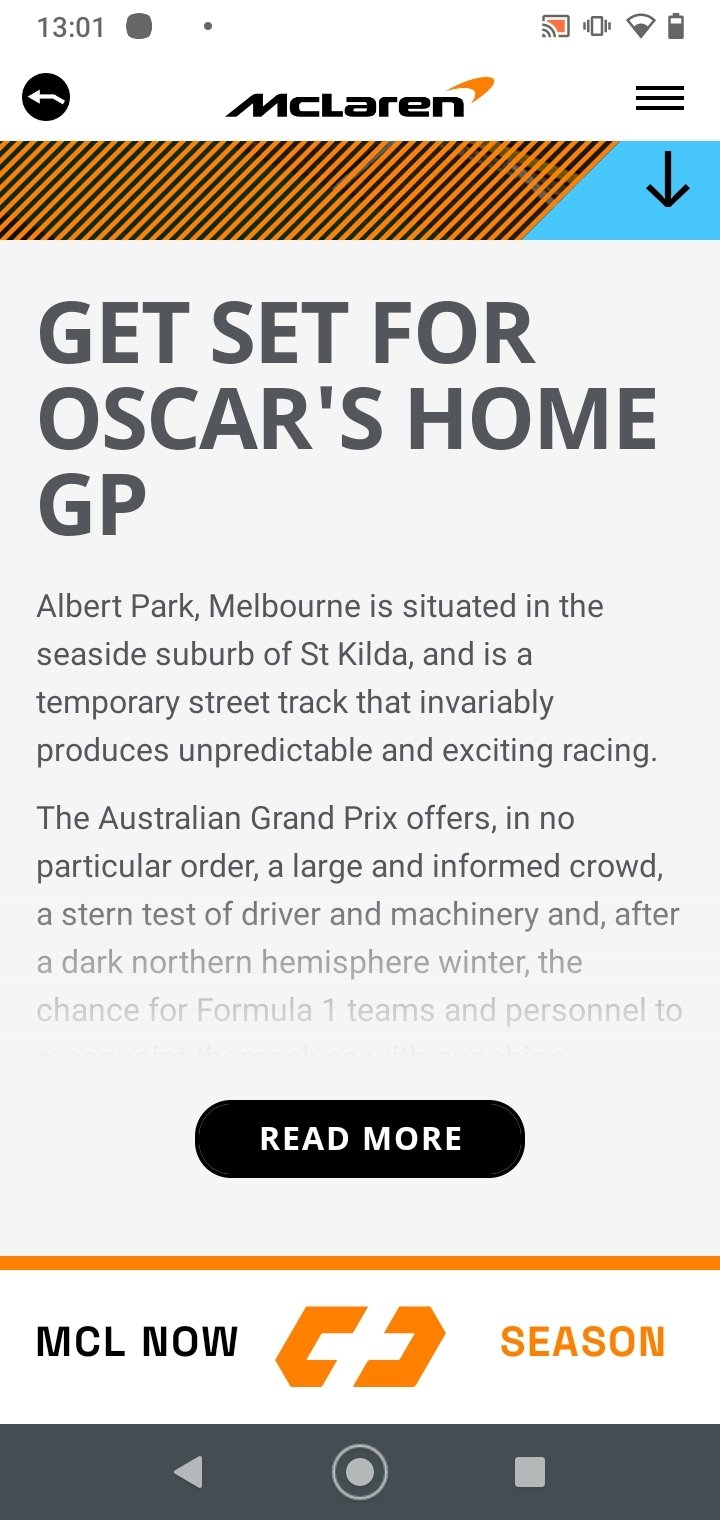Go back using system navigation bar

[188, 1471]
